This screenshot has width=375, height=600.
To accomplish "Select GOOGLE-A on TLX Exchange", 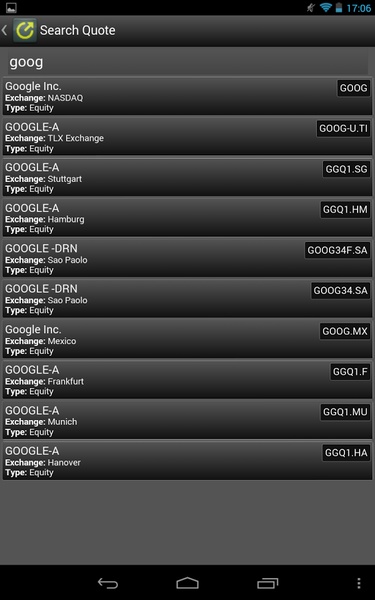I will (188, 137).
